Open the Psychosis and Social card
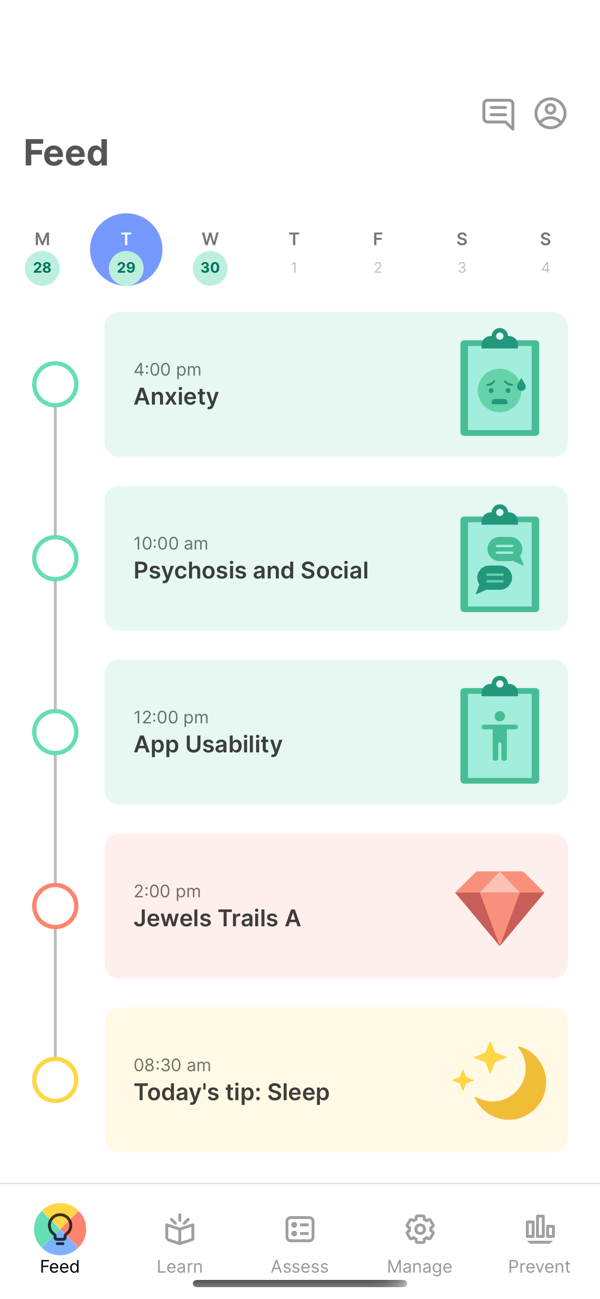This screenshot has height=1299, width=600. [x=336, y=558]
